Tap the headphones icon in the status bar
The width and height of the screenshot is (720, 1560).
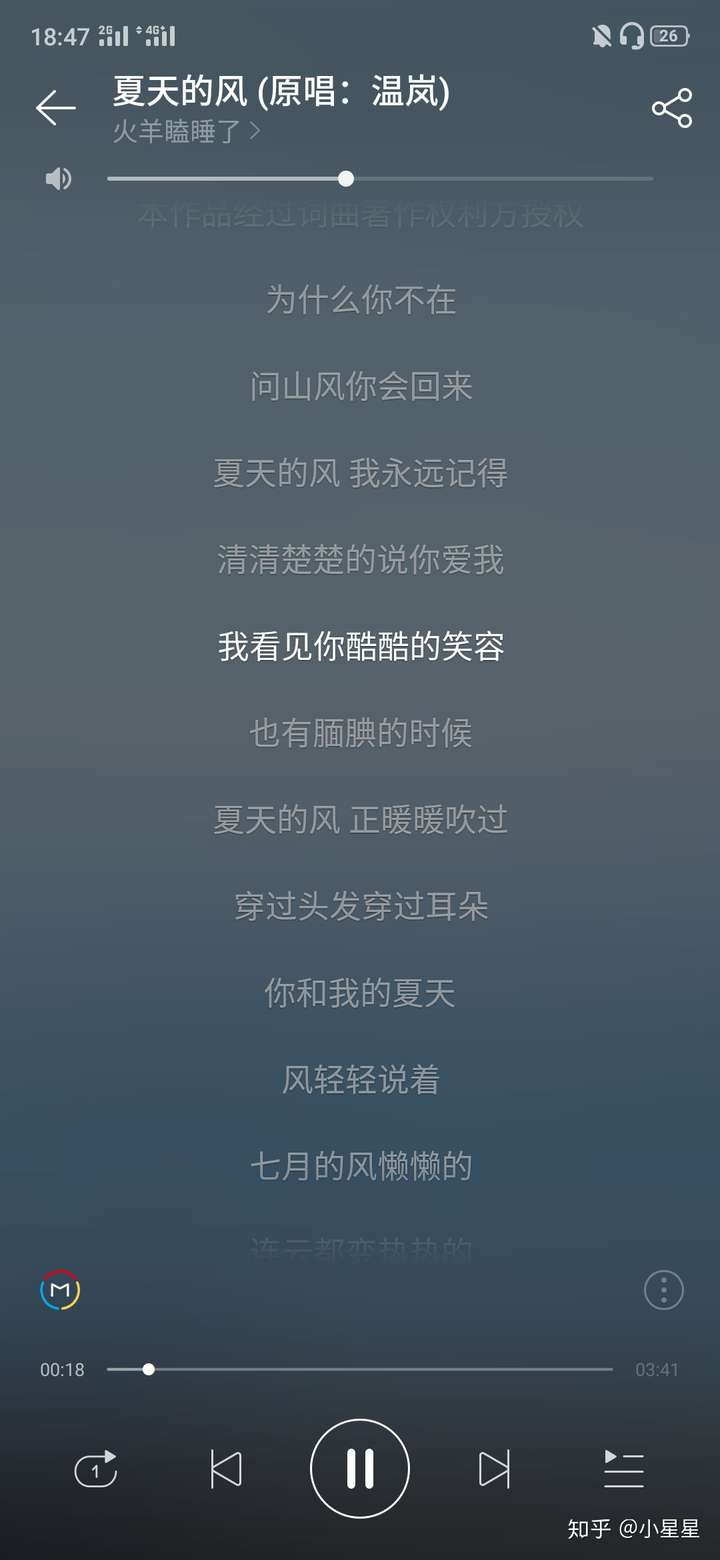pos(631,33)
